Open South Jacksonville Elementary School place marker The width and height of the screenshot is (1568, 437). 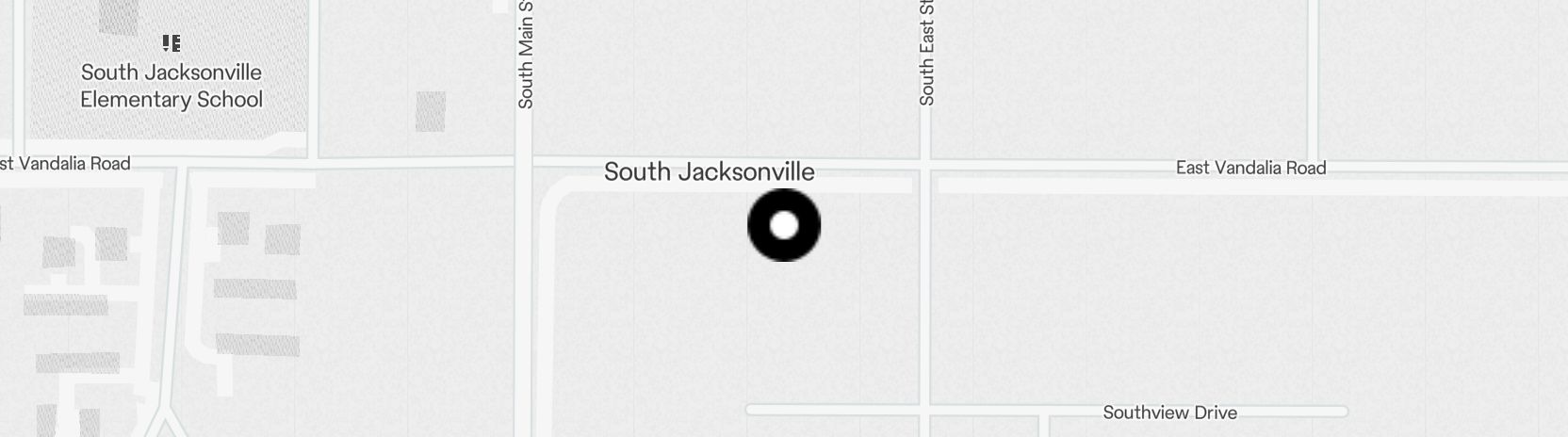171,43
